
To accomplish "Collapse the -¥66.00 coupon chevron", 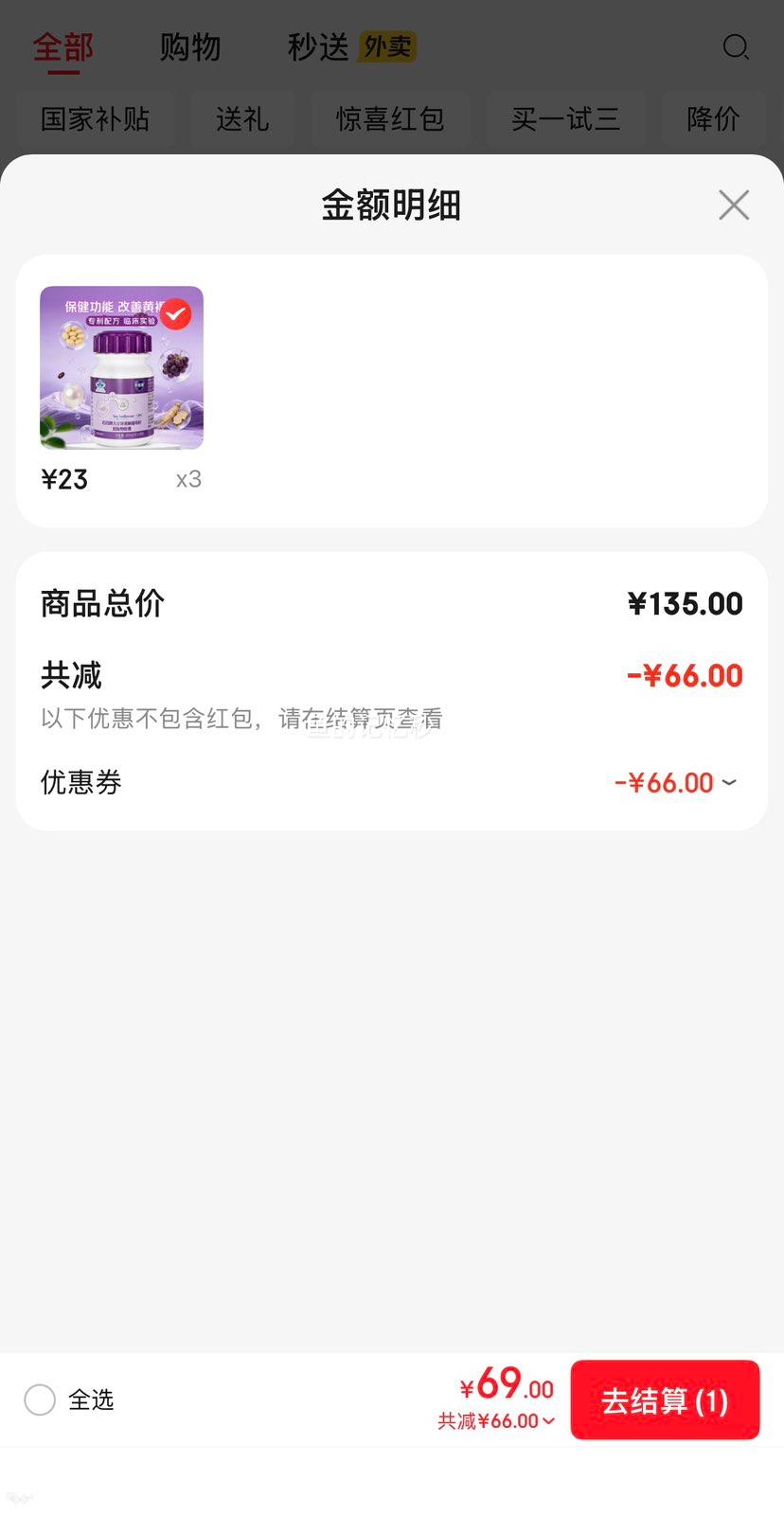I will point(727,782).
